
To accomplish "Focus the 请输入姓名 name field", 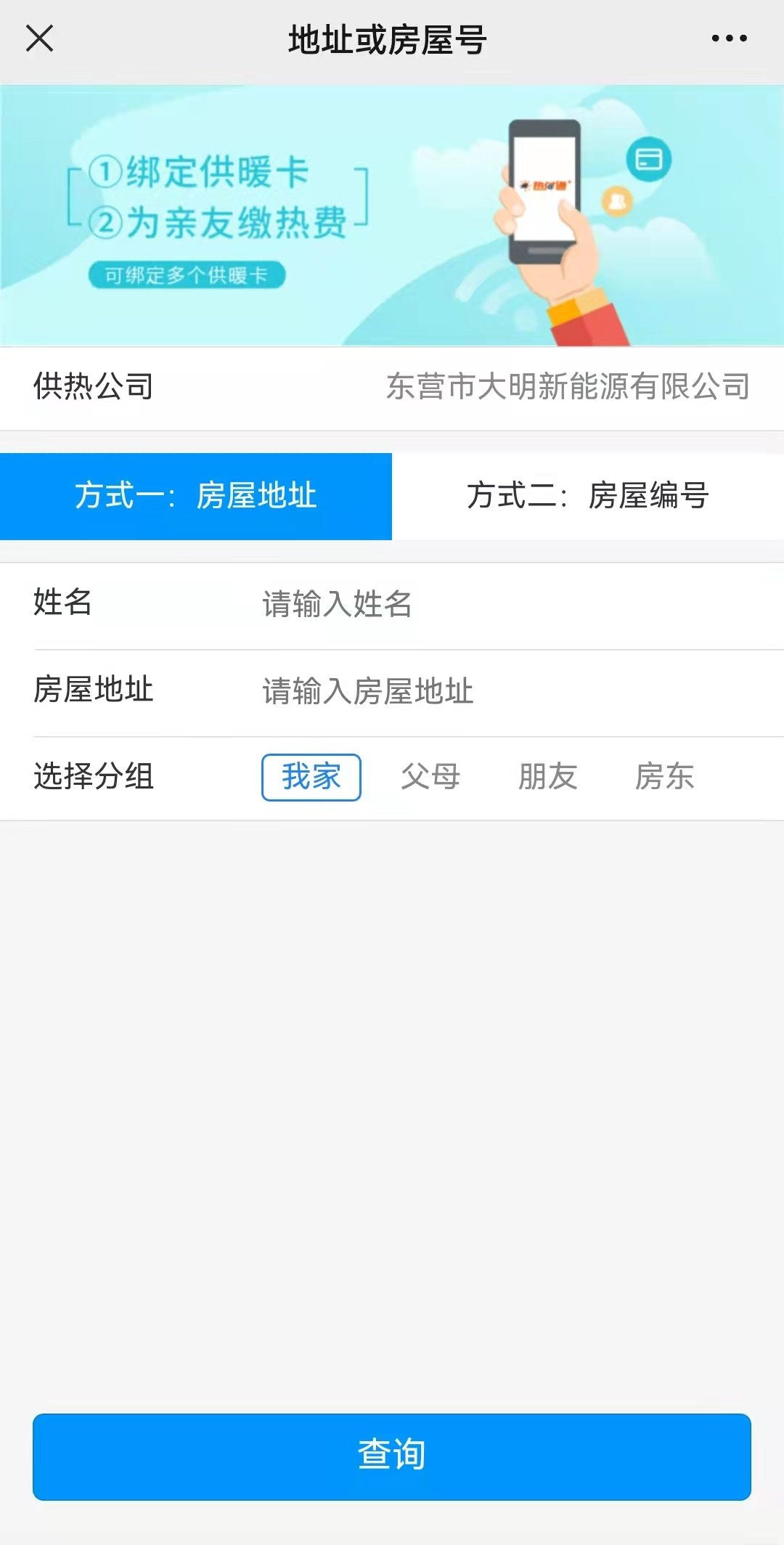I will point(508,604).
